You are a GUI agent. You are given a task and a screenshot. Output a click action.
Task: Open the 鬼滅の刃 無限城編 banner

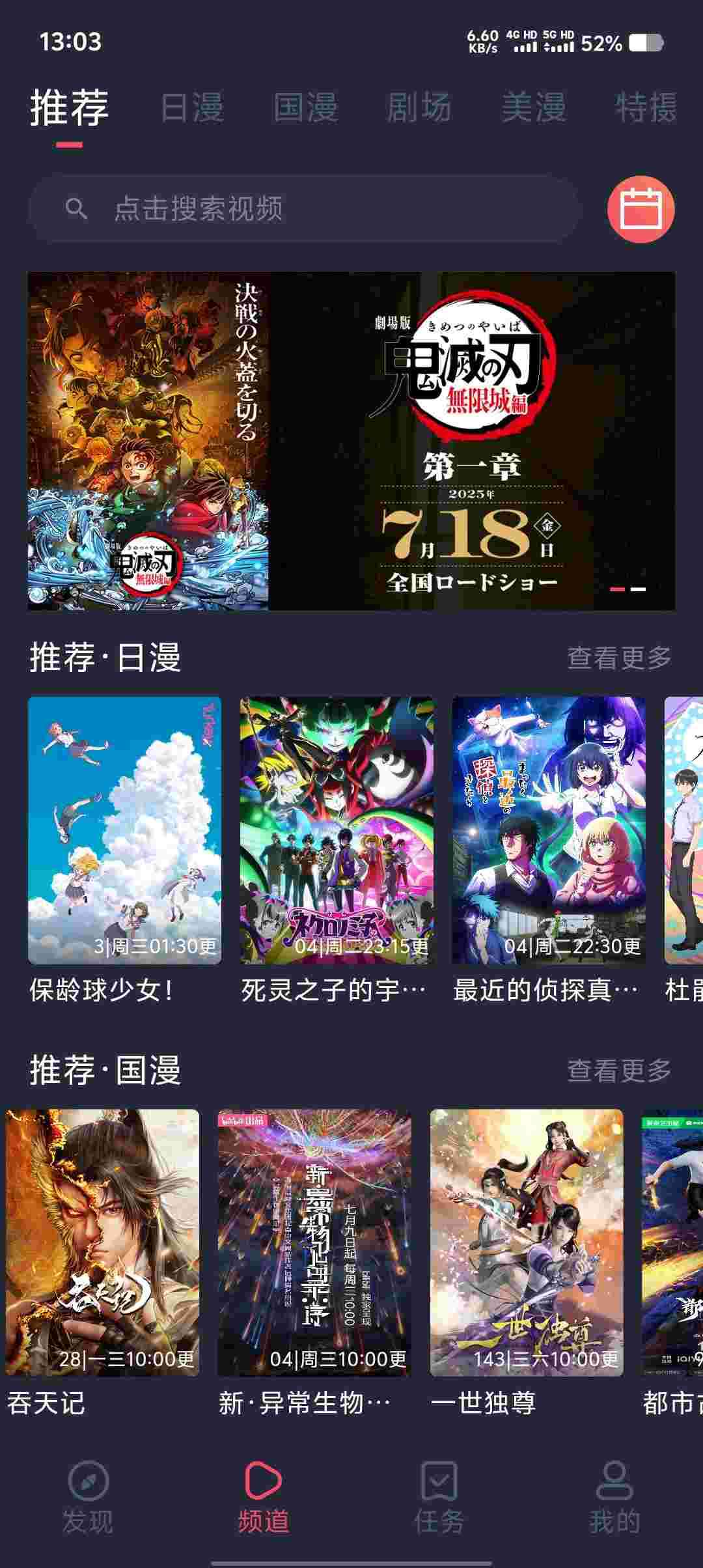[351, 441]
